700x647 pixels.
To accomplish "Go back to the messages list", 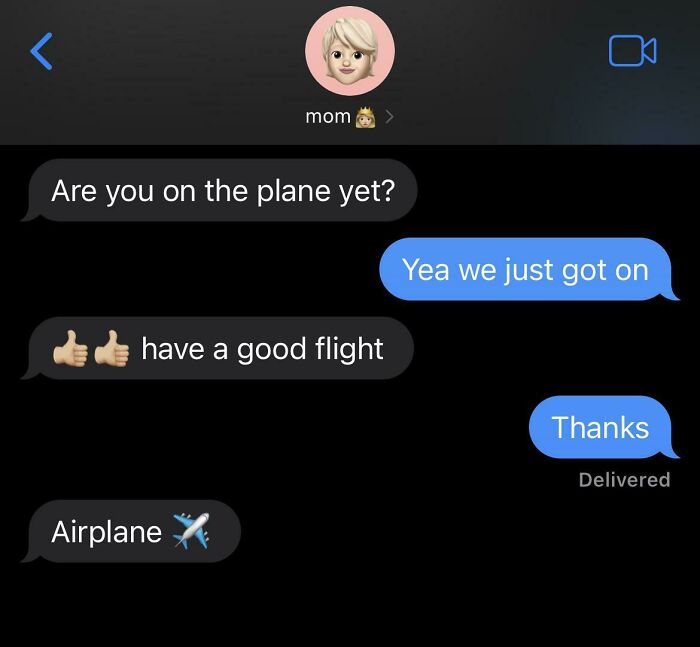I will pyautogui.click(x=41, y=51).
